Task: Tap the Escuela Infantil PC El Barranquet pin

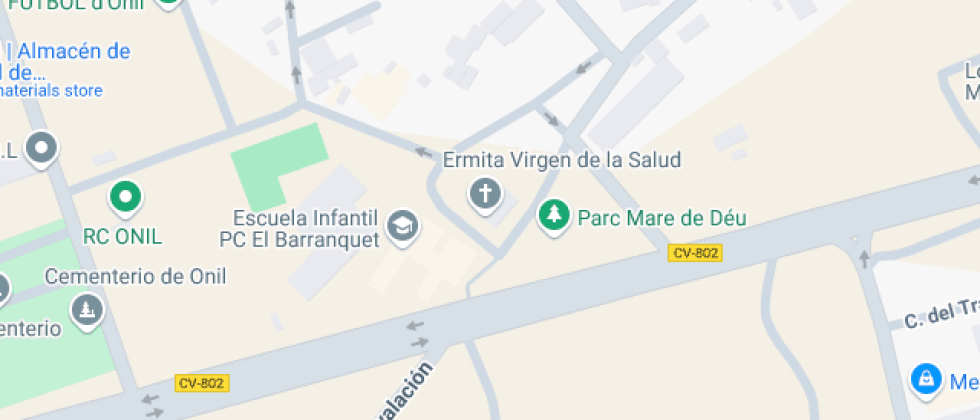Action: [x=403, y=228]
